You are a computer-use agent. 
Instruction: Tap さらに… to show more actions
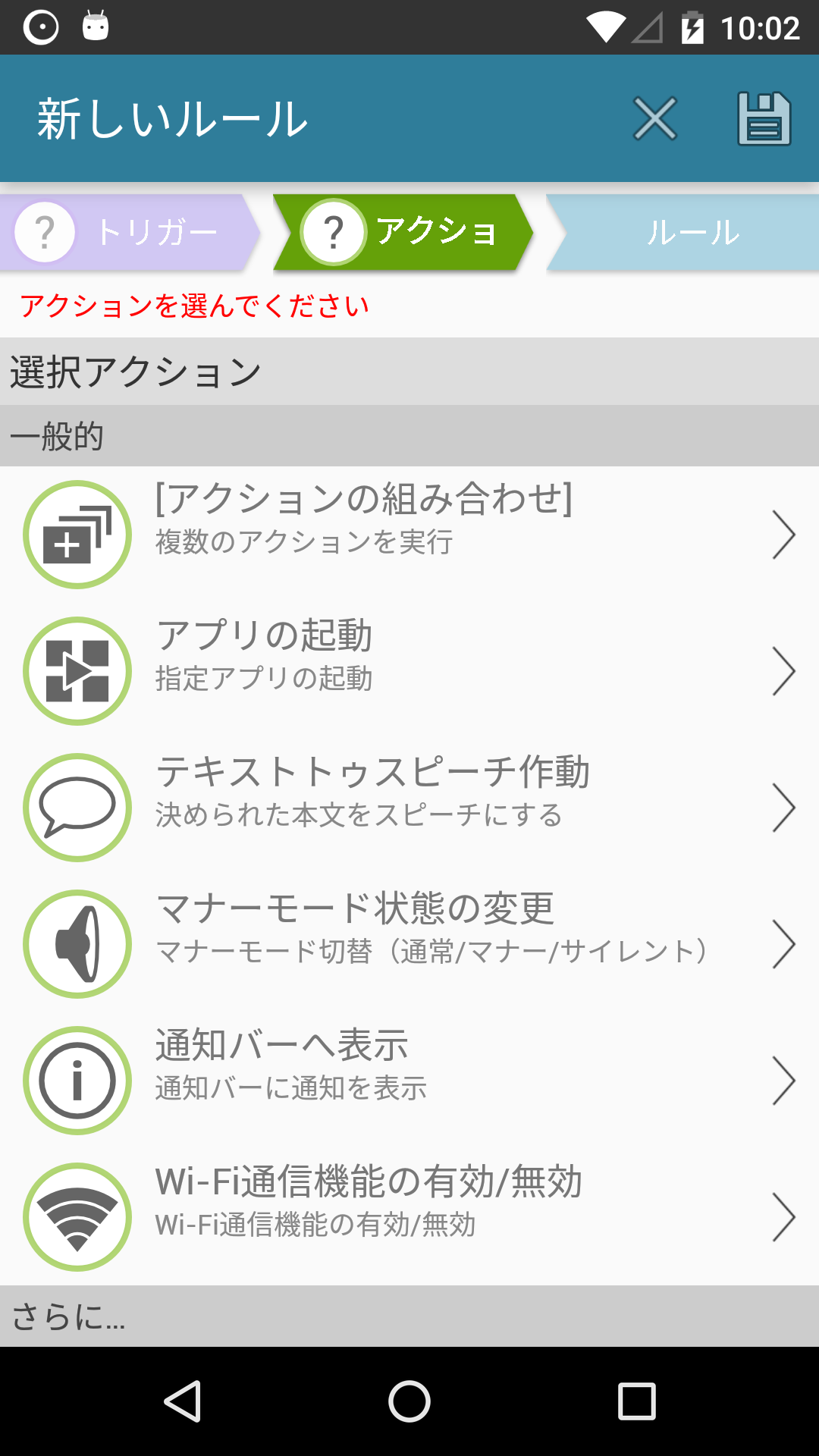click(68, 1321)
